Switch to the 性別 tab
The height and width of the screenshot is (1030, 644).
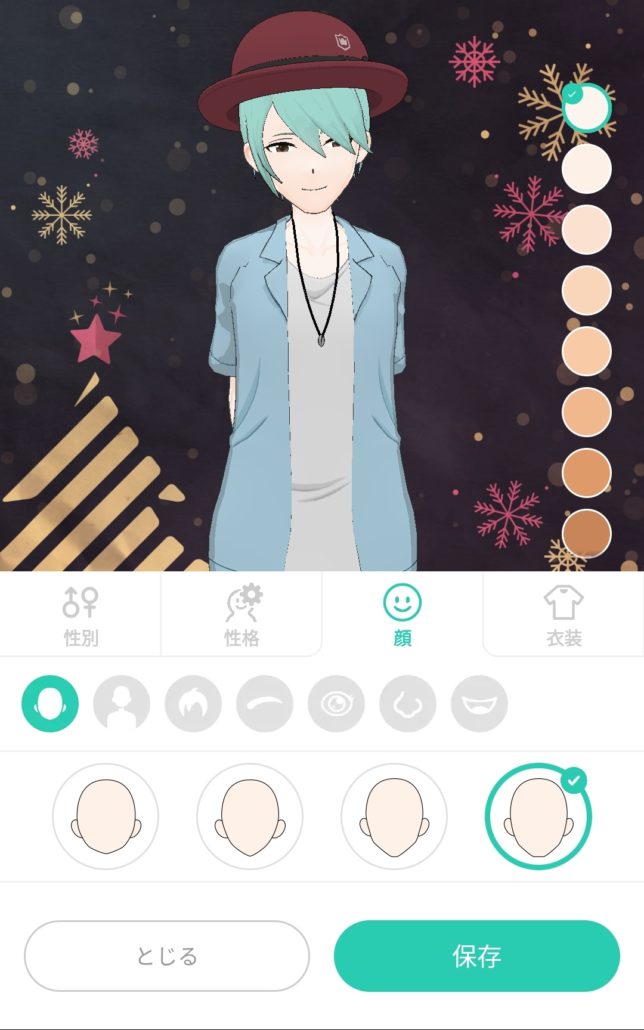81,614
